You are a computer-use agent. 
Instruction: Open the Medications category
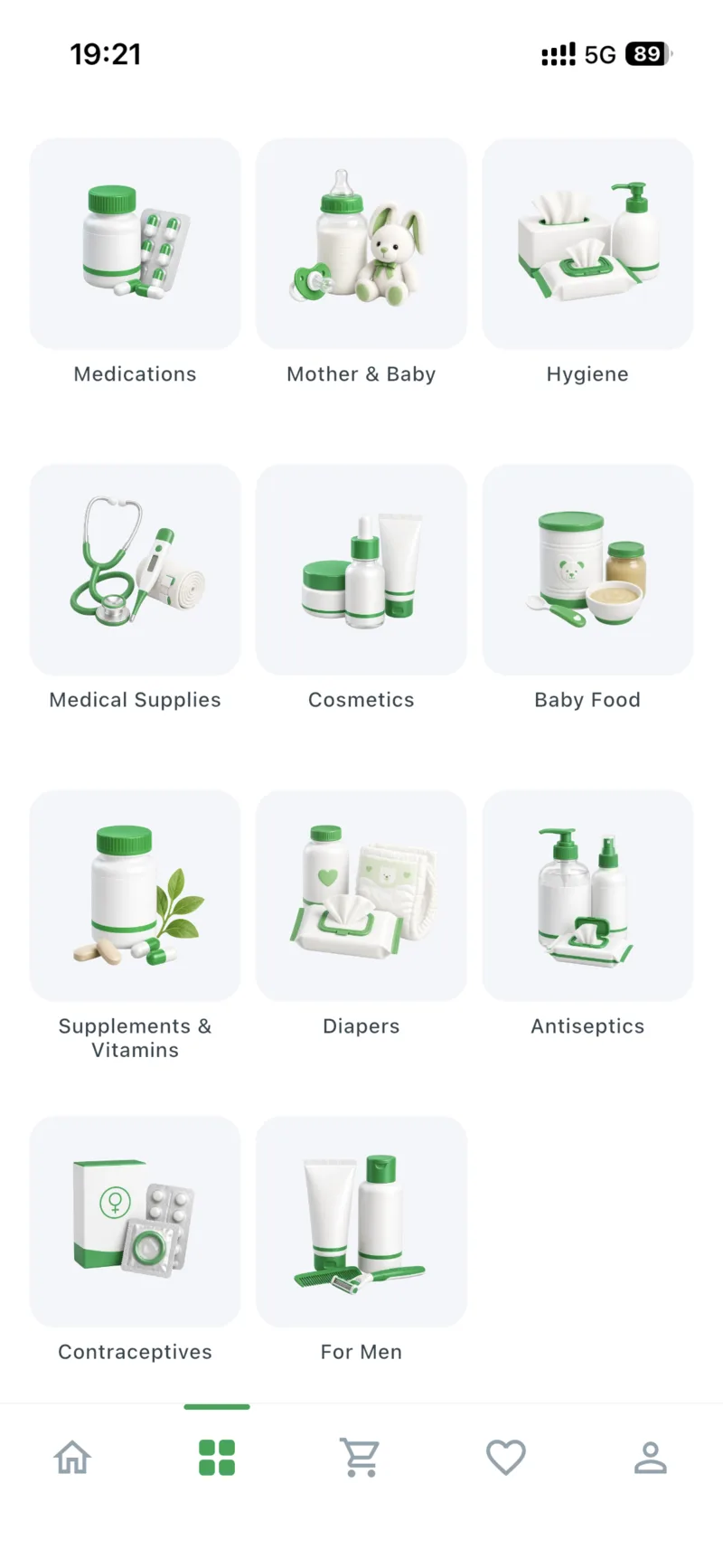136,244
